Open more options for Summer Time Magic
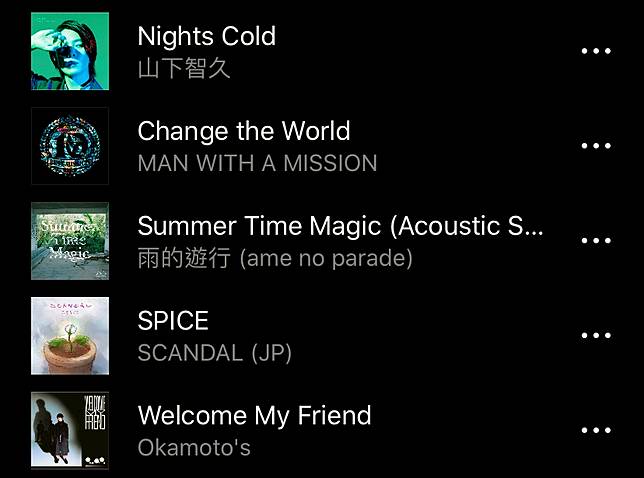 coord(596,241)
